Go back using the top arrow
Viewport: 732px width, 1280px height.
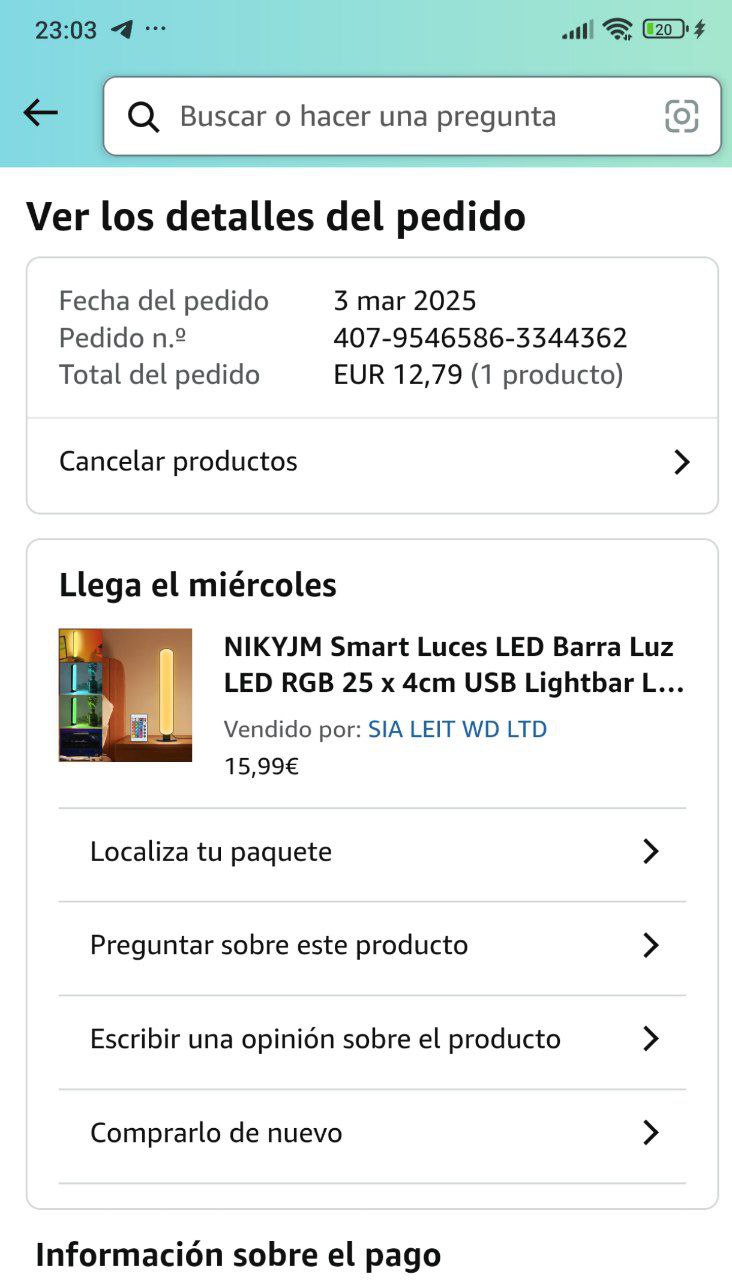41,114
